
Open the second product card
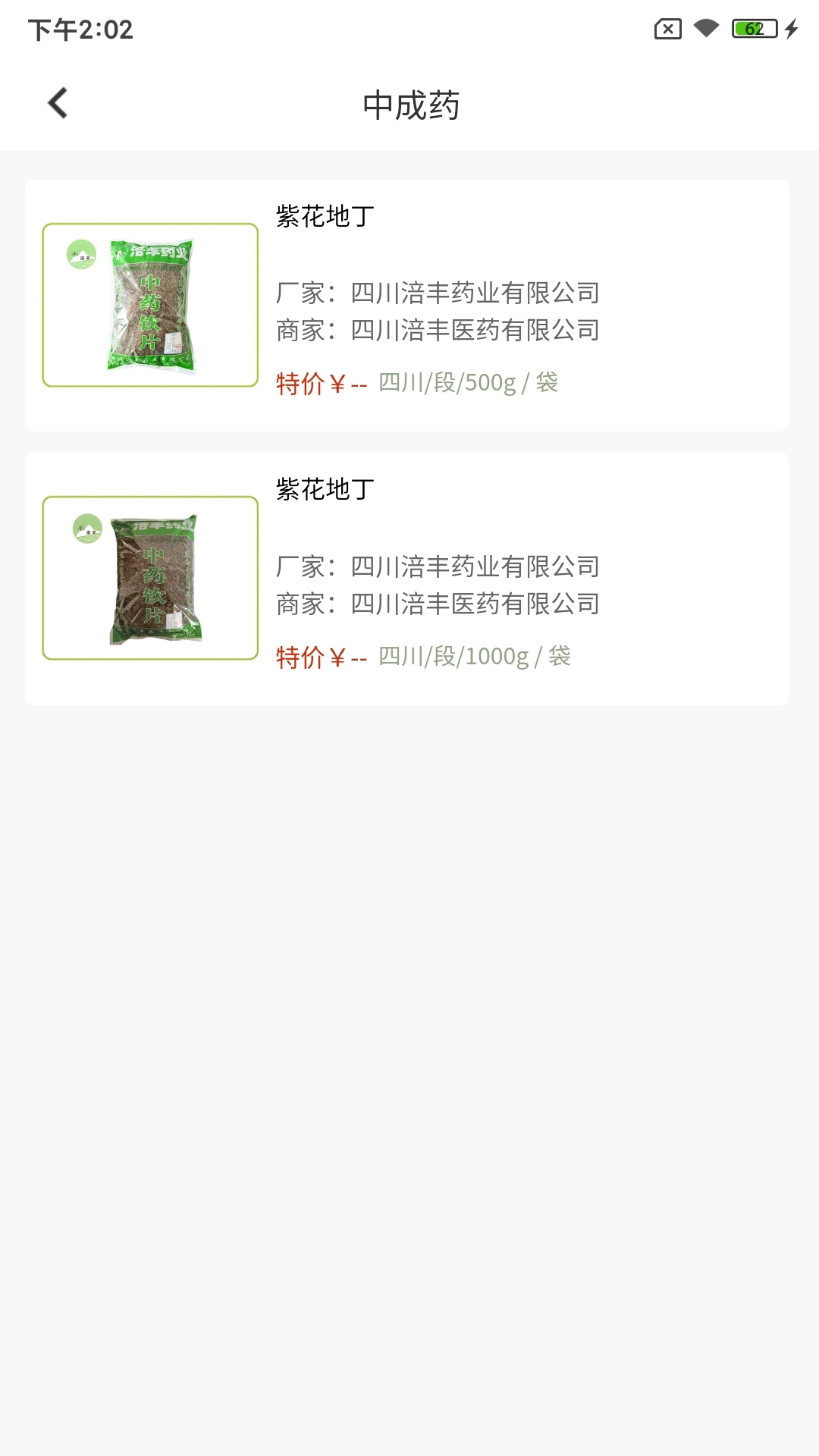tap(409, 578)
